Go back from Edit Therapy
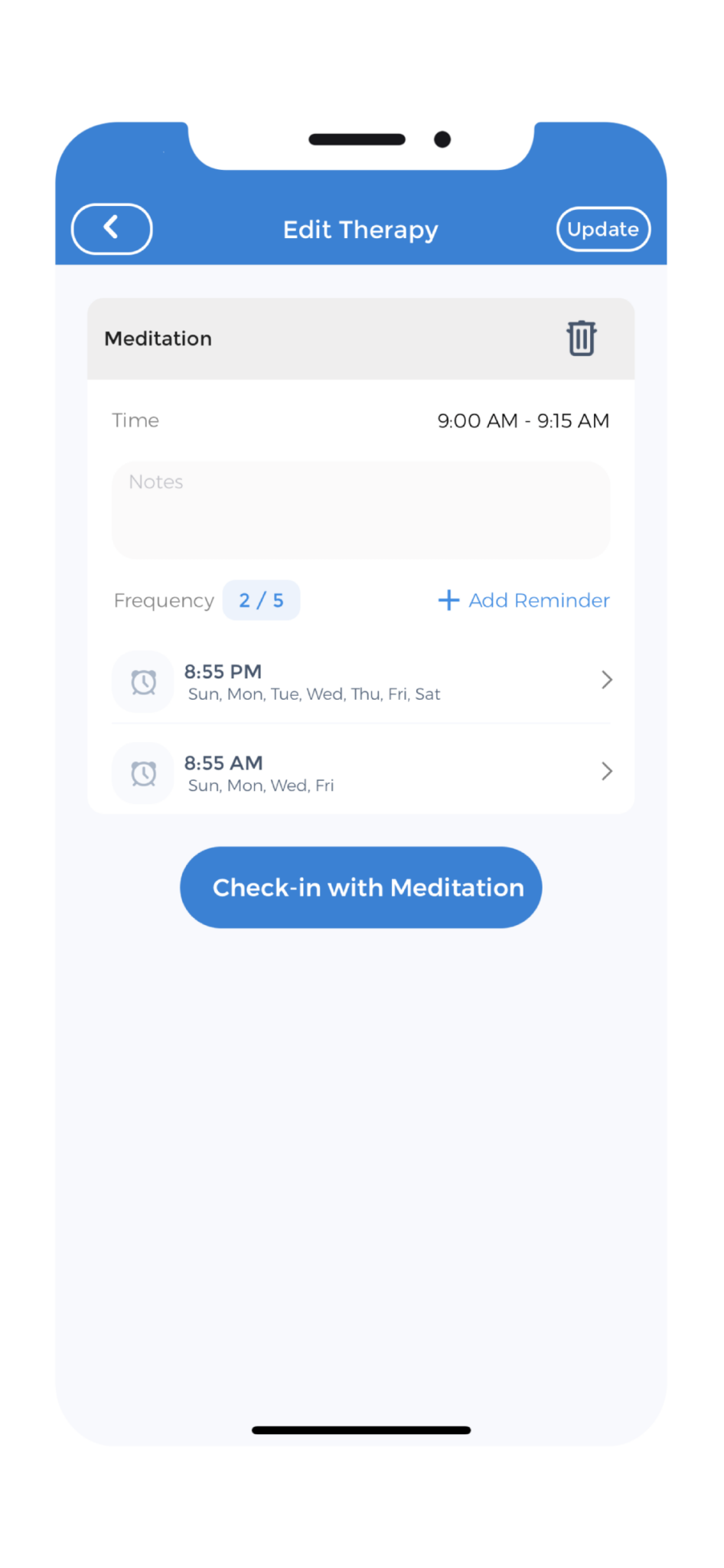The image size is (724, 1568). click(112, 228)
